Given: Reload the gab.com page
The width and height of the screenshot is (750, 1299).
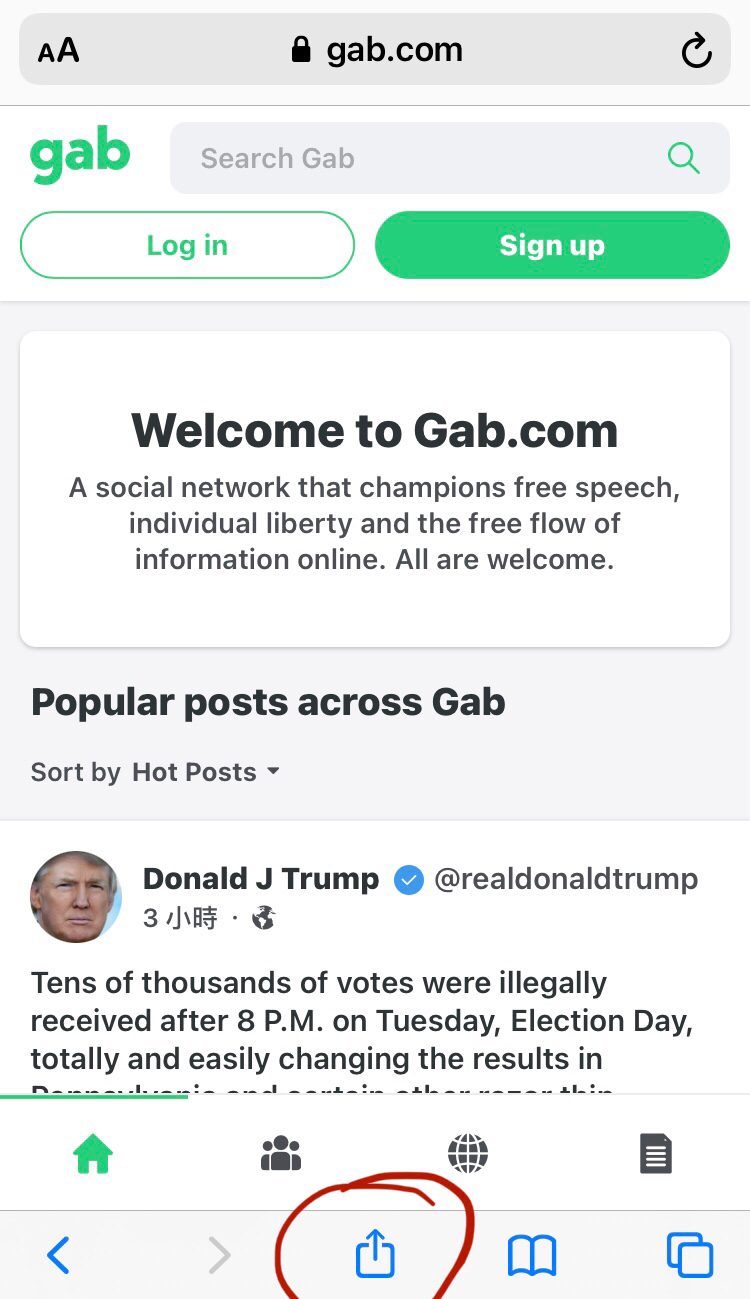Looking at the screenshot, I should pyautogui.click(x=697, y=50).
